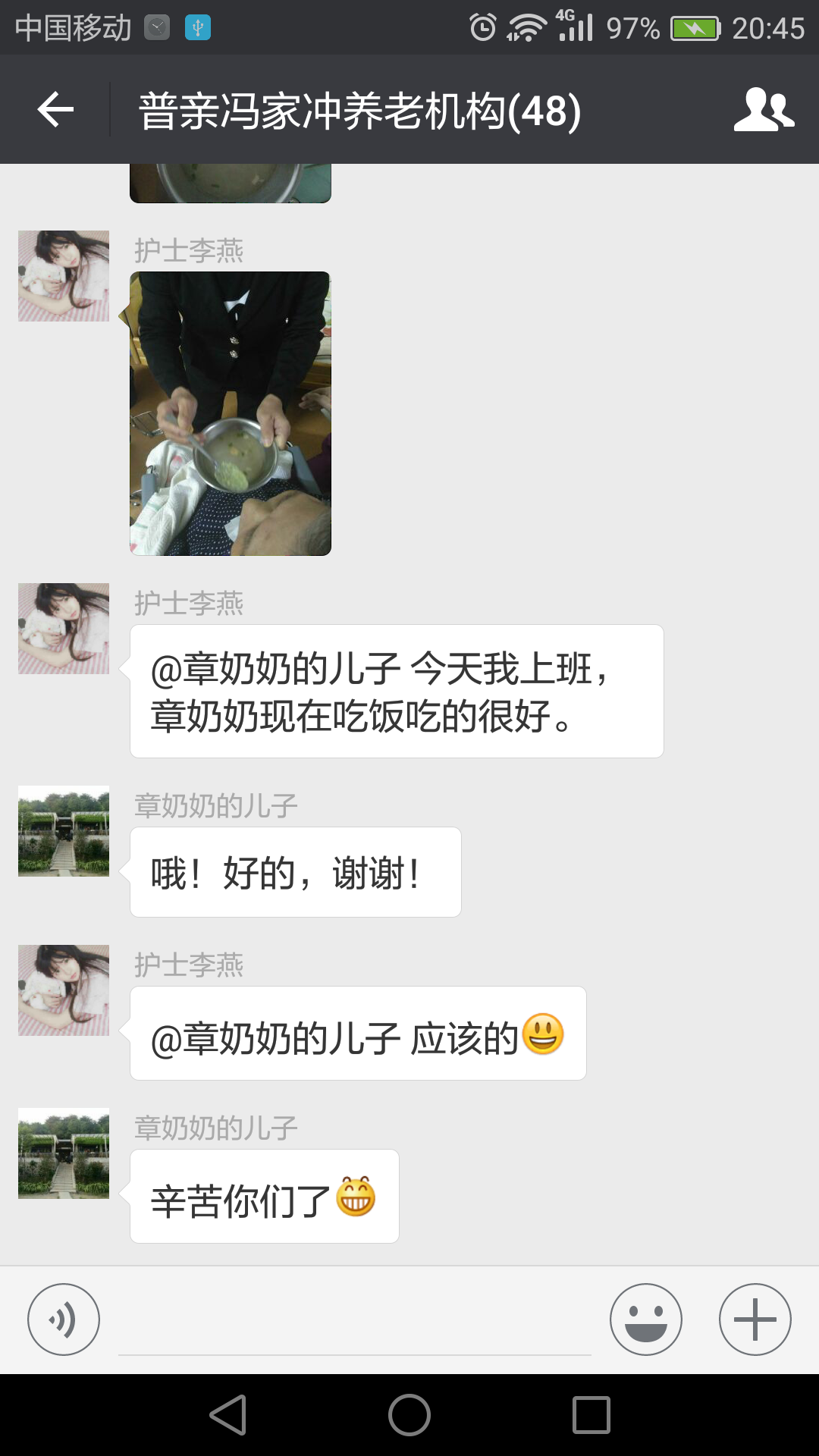Tap 章奶奶的儿子 avatar beside 辛苦你们了
This screenshot has width=819, height=1456.
point(64,1153)
